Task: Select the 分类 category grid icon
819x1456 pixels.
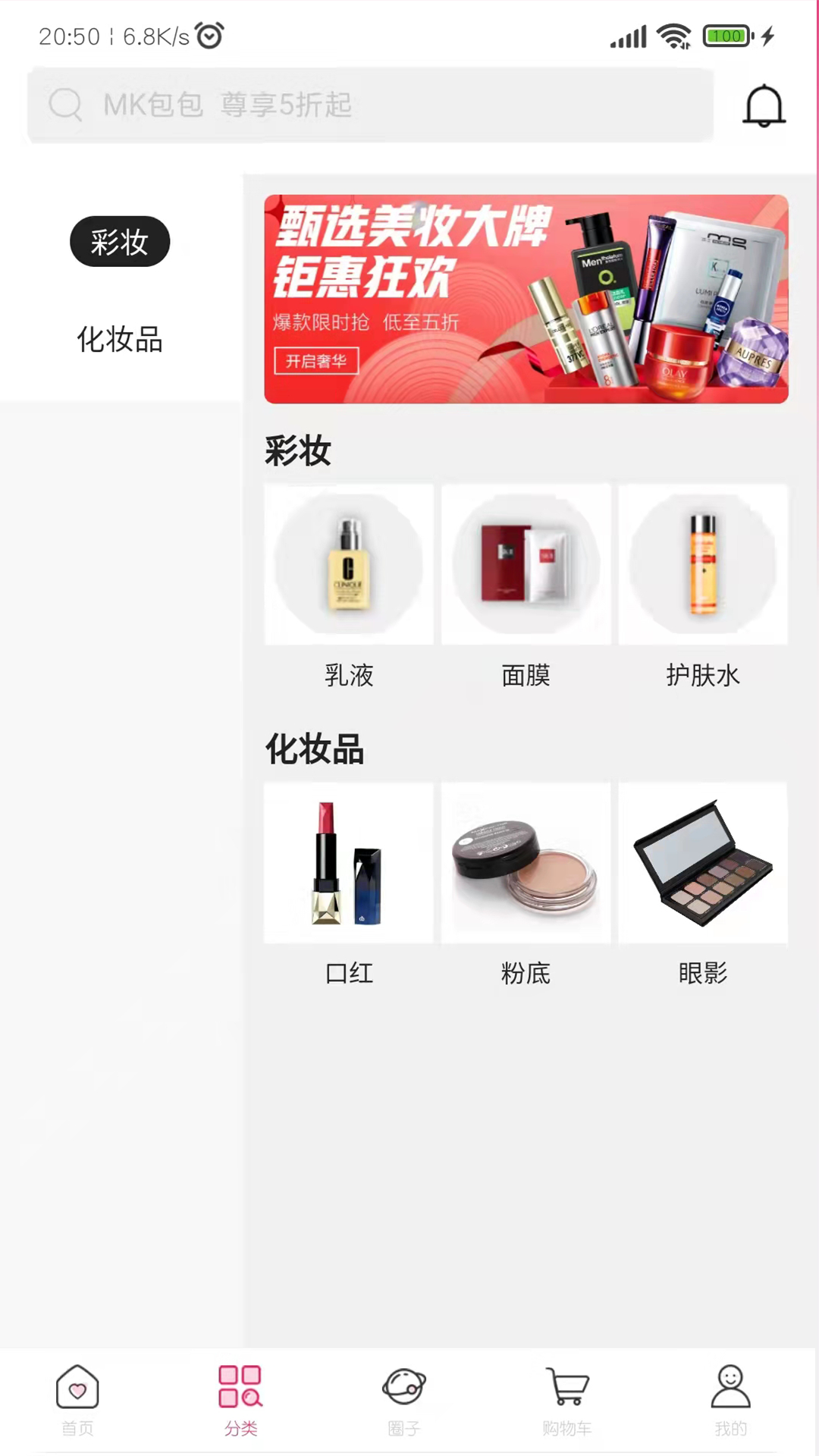Action: pos(240,1389)
